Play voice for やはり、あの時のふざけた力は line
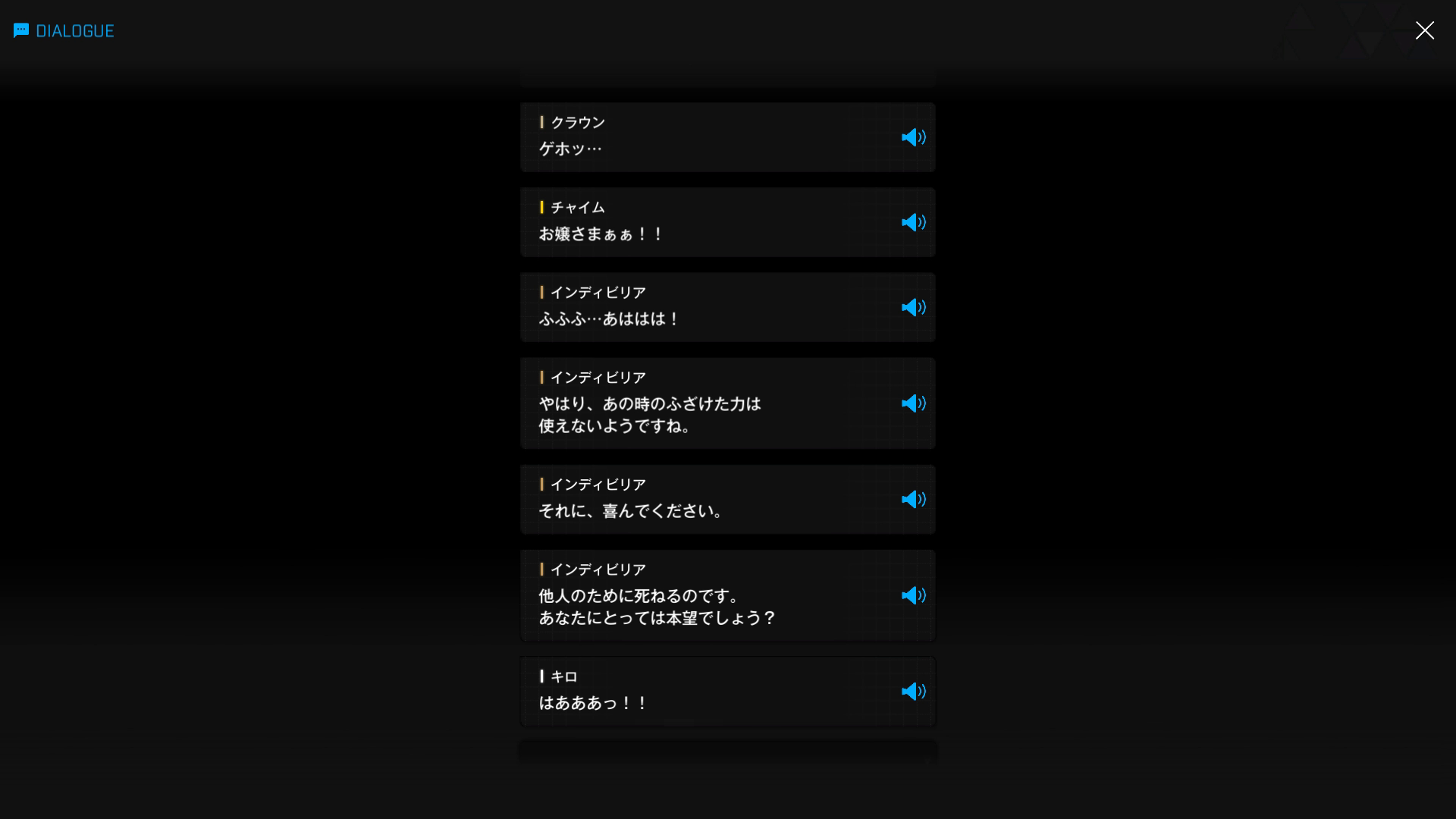 (913, 403)
